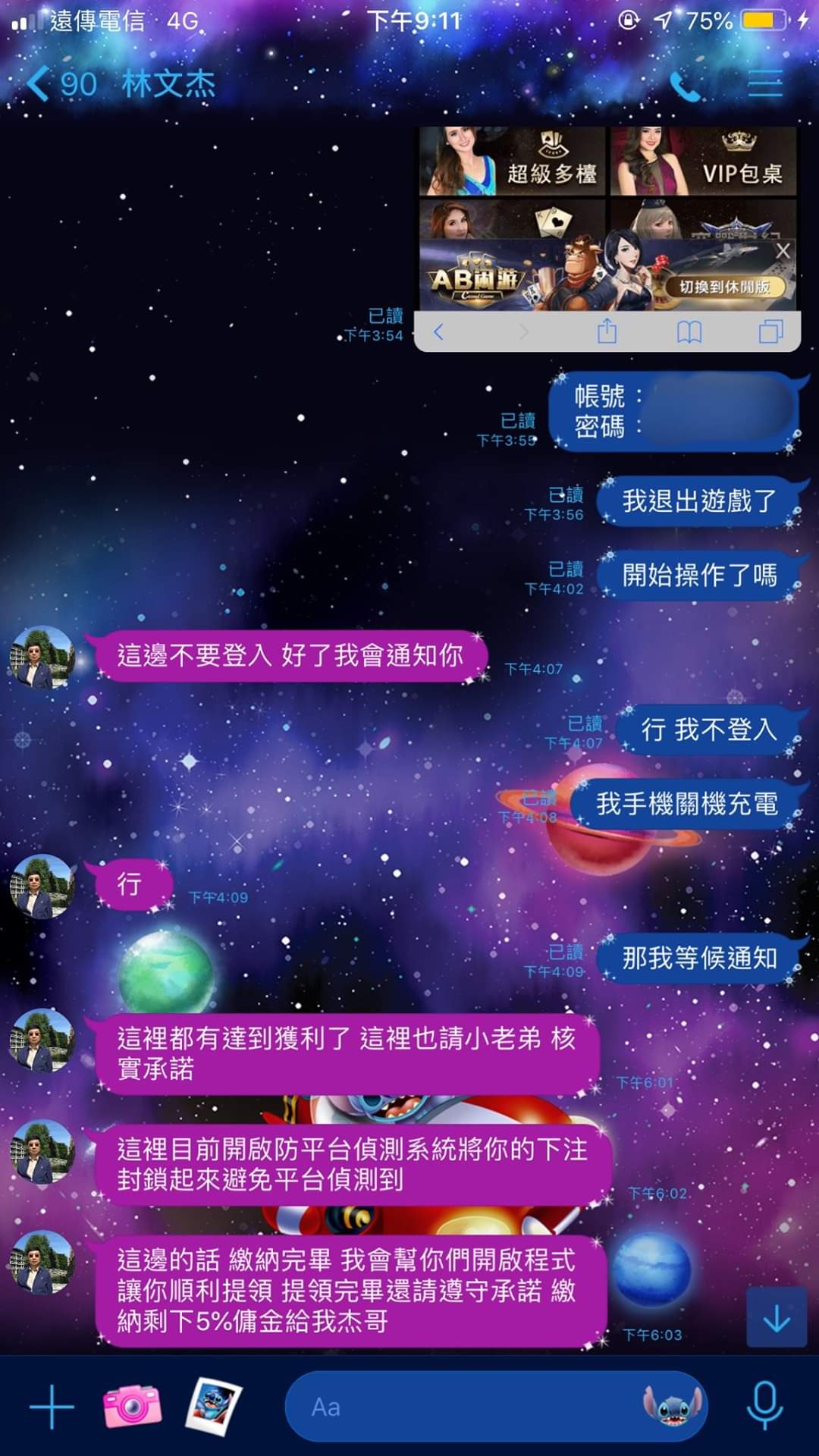The height and width of the screenshot is (1456, 819).
Task: Start a voice call with 林文杰
Action: coord(685,85)
